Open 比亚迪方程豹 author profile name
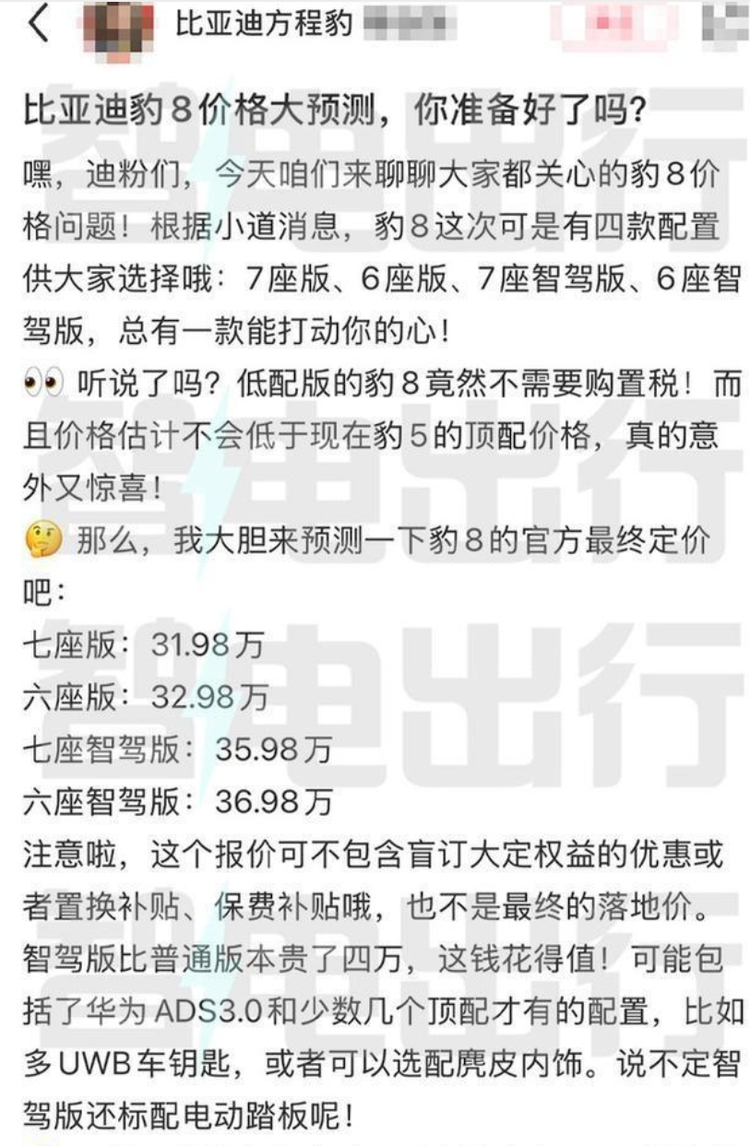 [x=263, y=23]
